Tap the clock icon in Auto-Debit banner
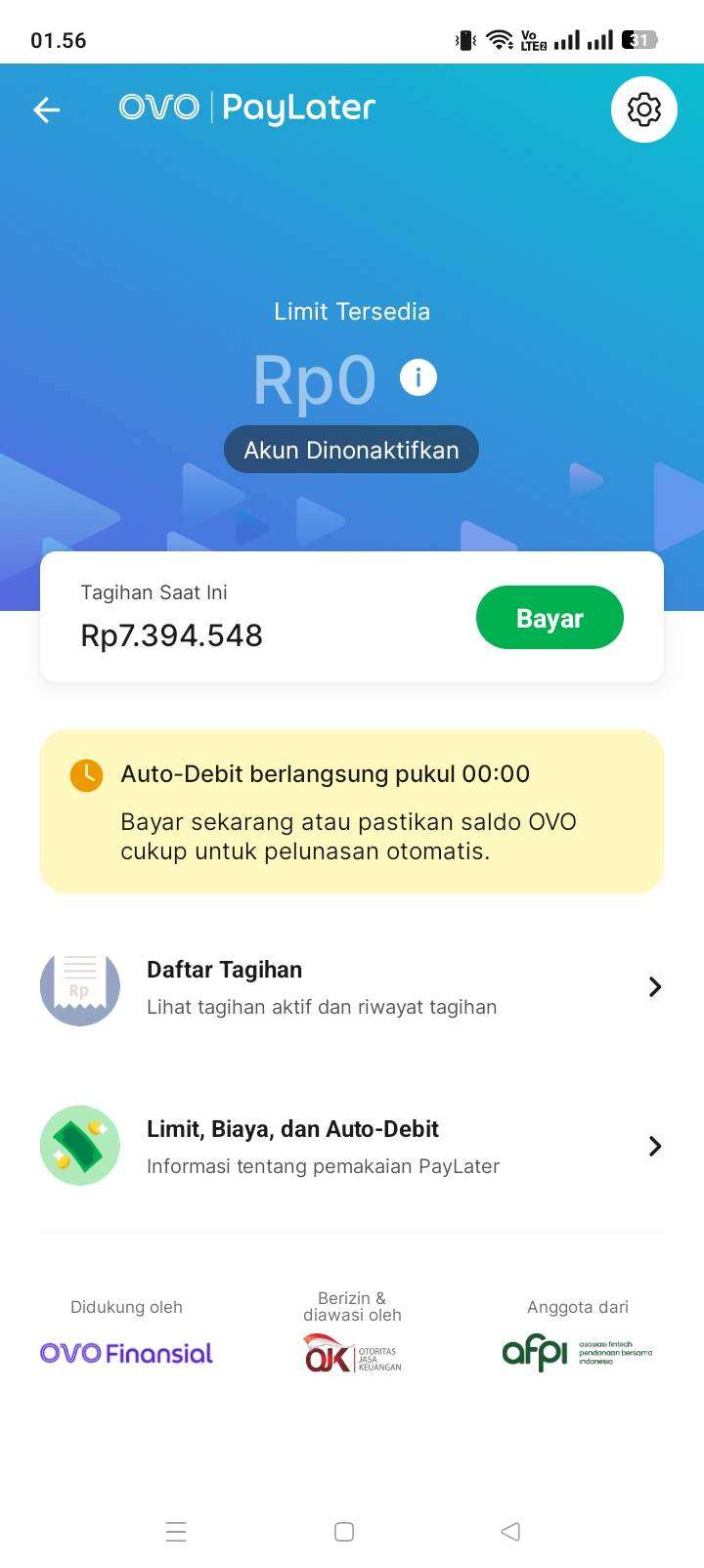This screenshot has width=704, height=1568. [85, 775]
